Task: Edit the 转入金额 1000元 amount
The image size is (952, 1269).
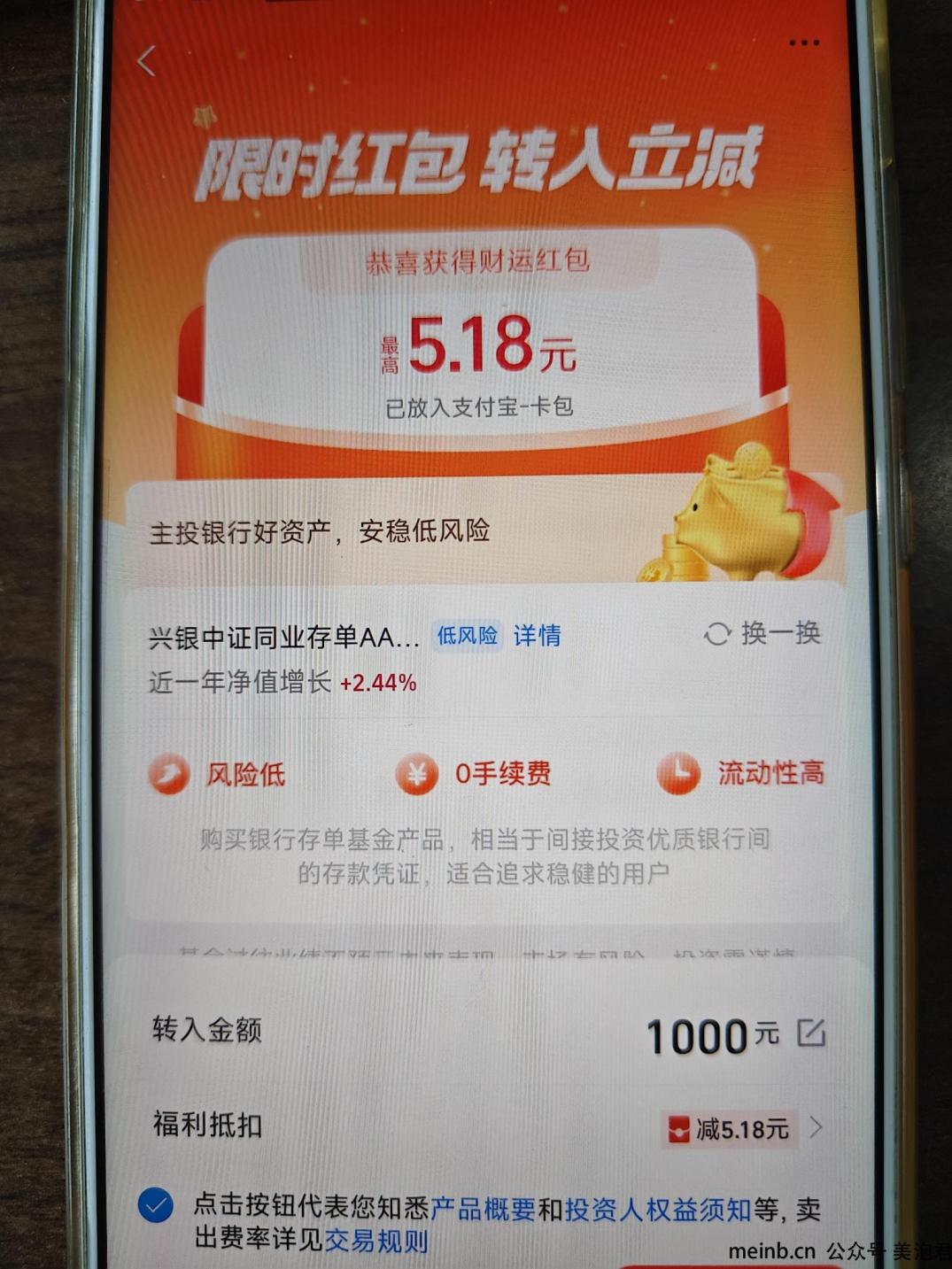Action: point(810,1033)
